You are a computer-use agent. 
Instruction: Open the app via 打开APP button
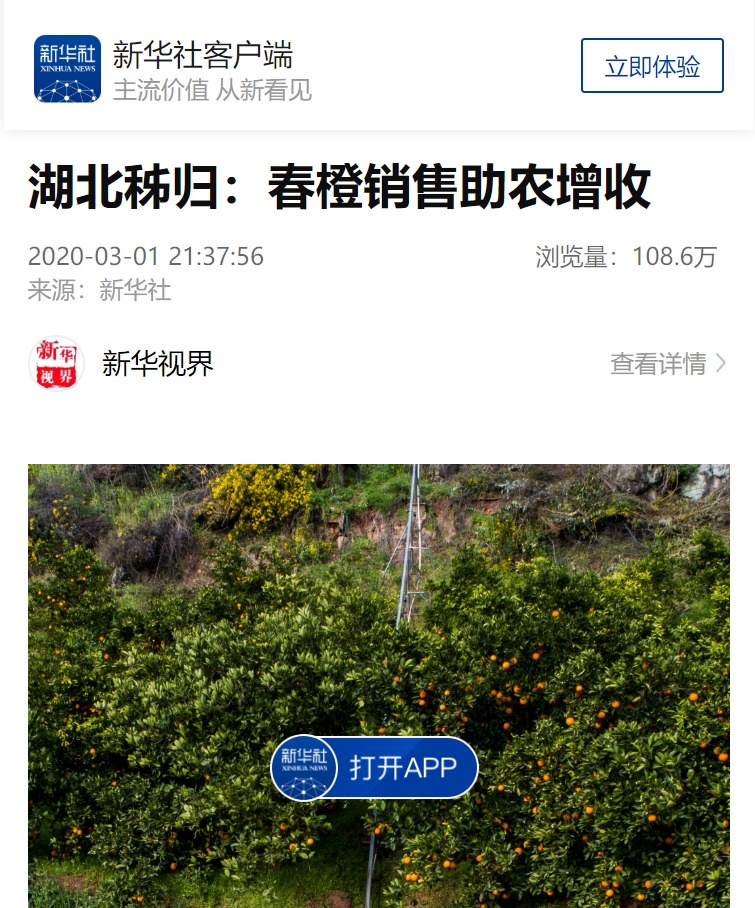pos(375,768)
